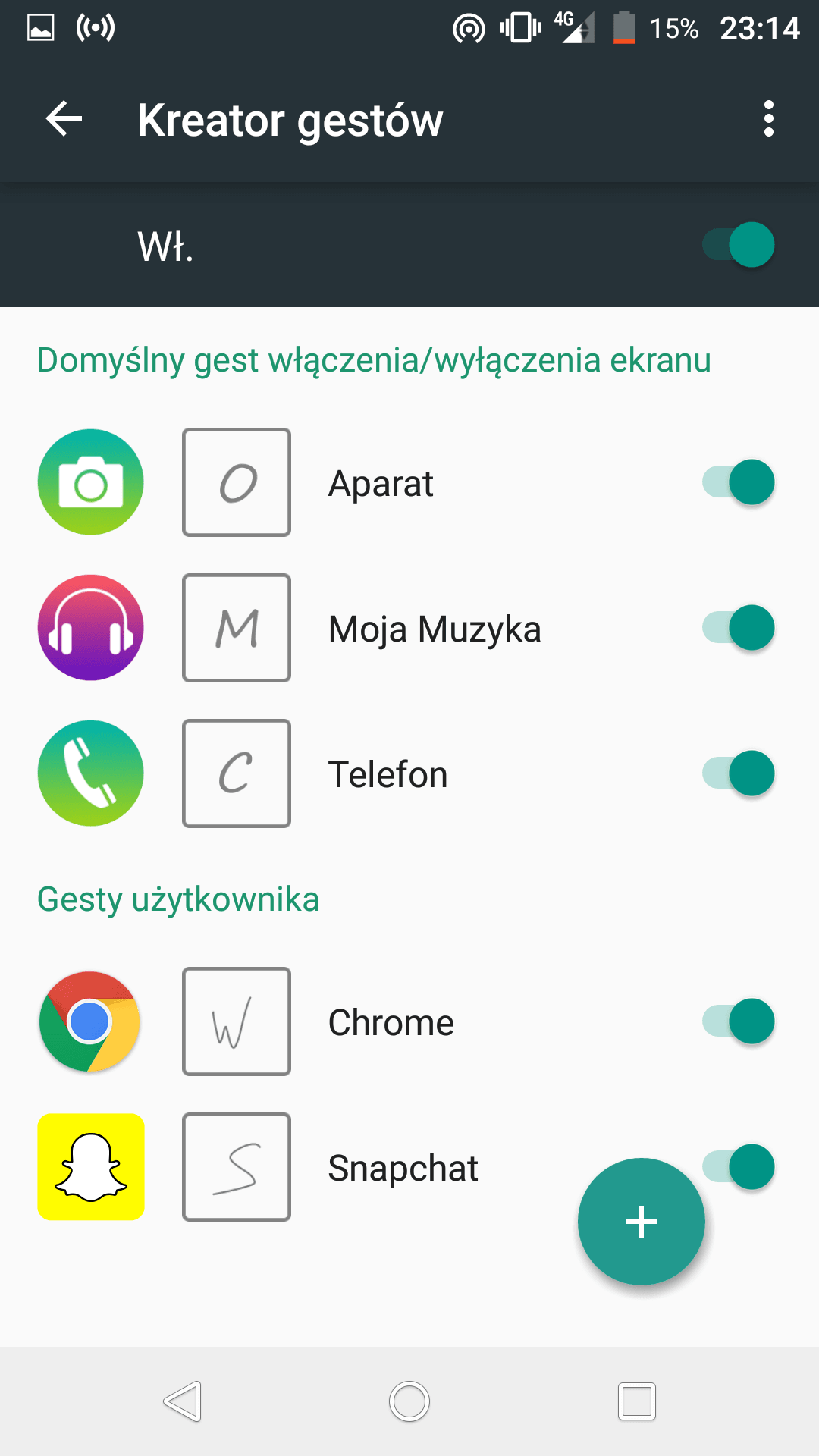Toggle the Moja Muzyka gesture switch
The width and height of the screenshot is (819, 1456).
738,628
